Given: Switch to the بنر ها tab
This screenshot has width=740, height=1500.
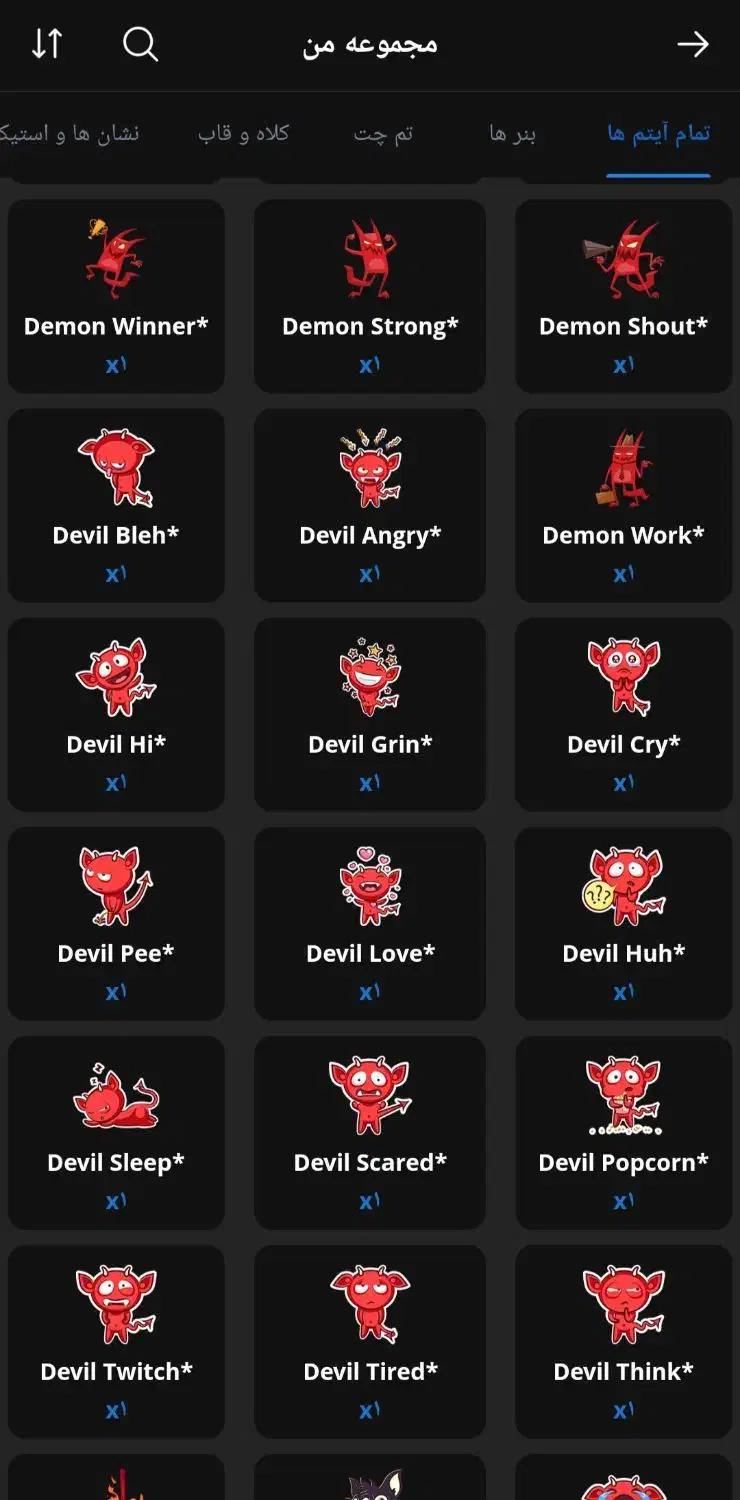Looking at the screenshot, I should click(x=512, y=133).
